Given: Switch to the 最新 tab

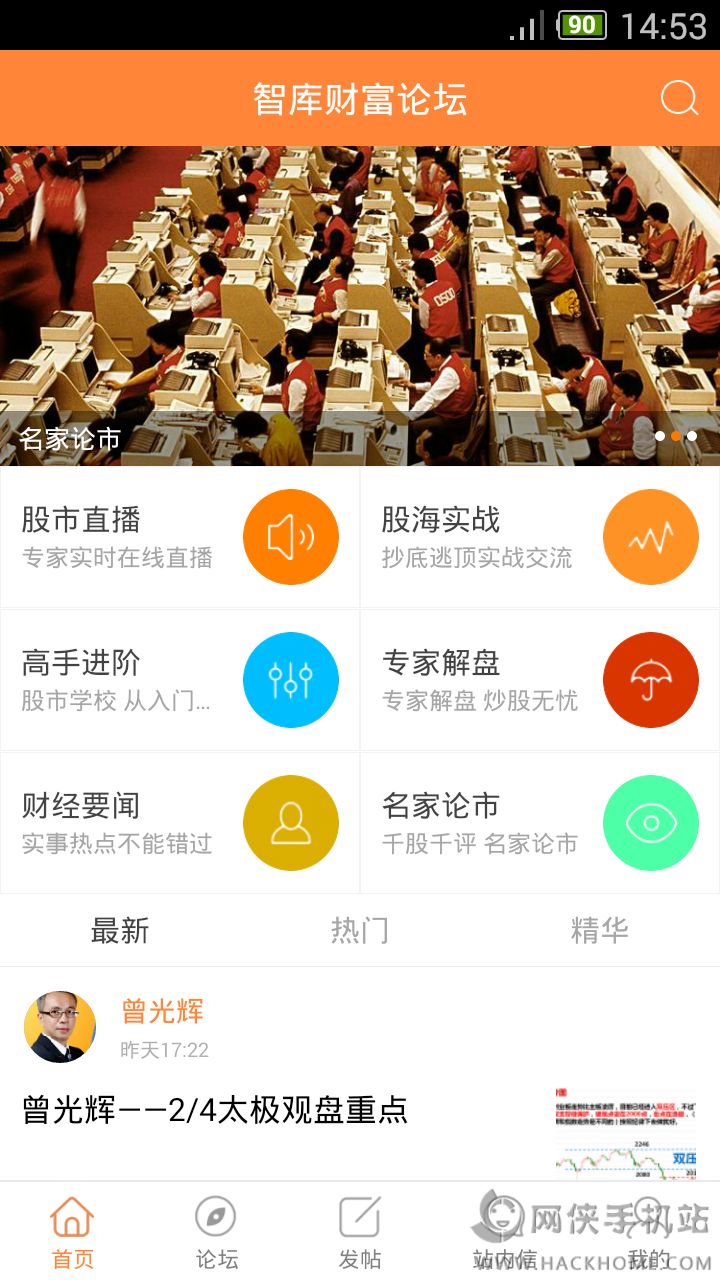Looking at the screenshot, I should (x=120, y=931).
